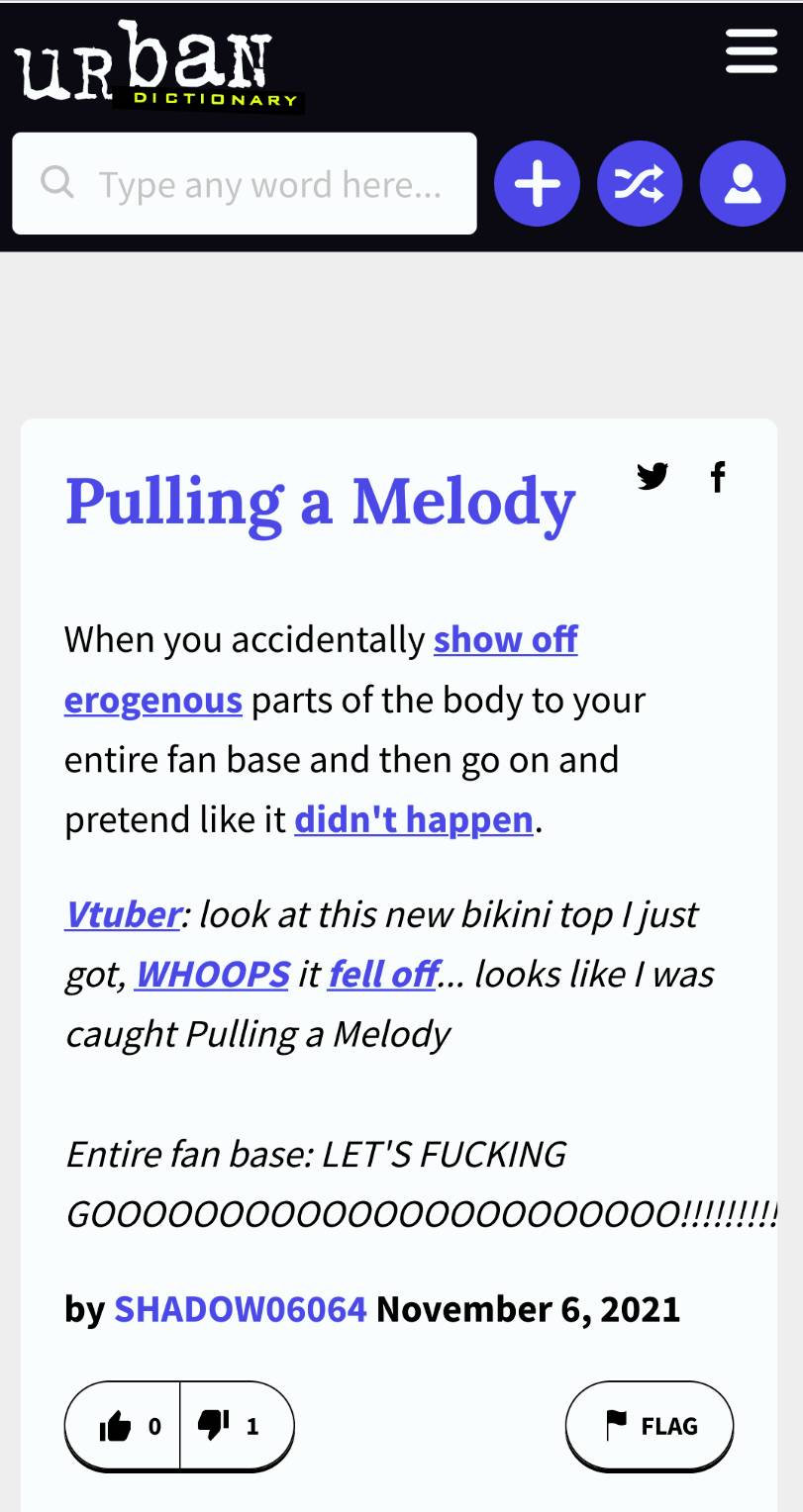Open the Pulling a Melody title link
This screenshot has height=1512, width=803.
tap(320, 502)
